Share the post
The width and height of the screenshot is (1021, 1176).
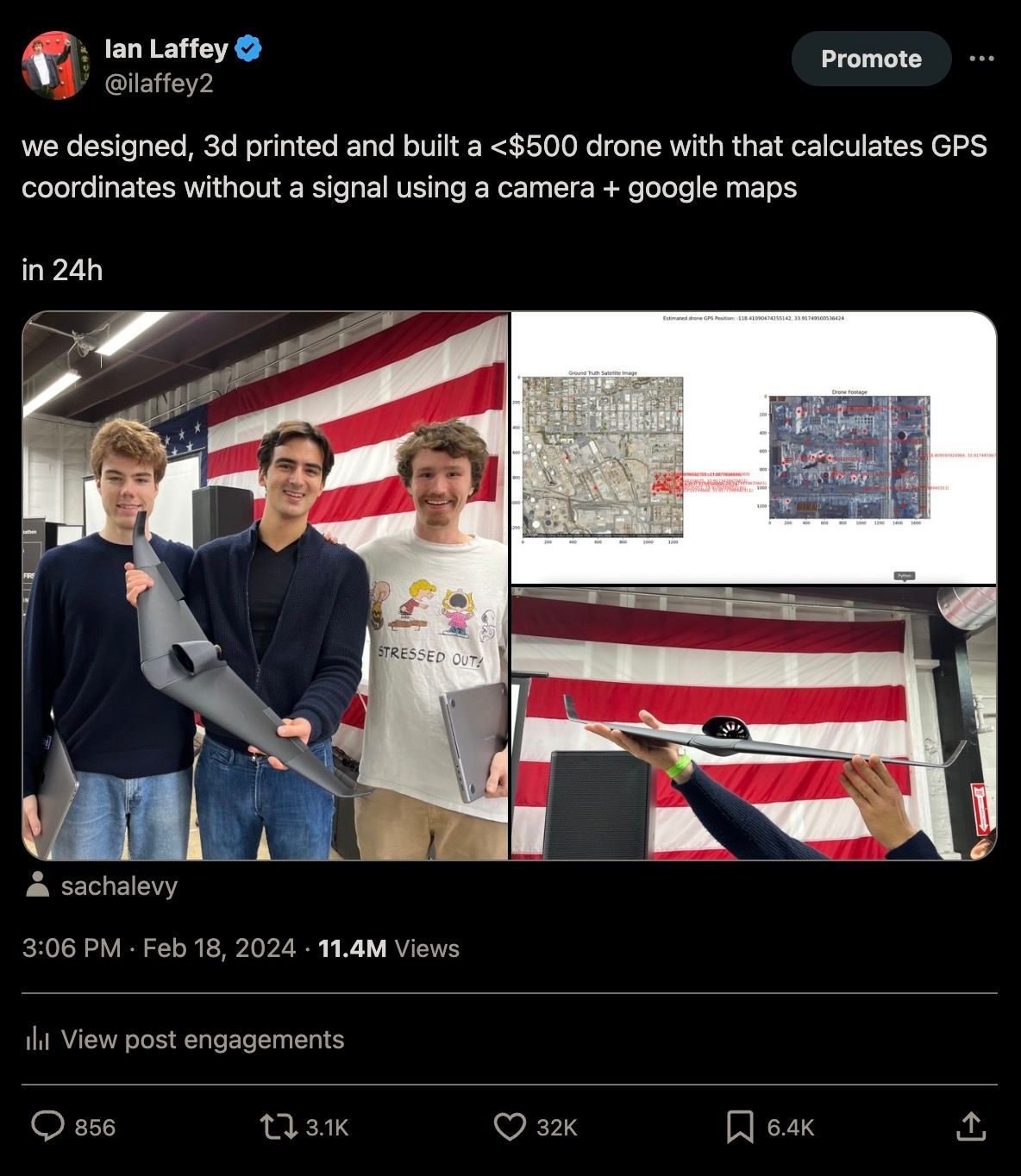point(970,1127)
